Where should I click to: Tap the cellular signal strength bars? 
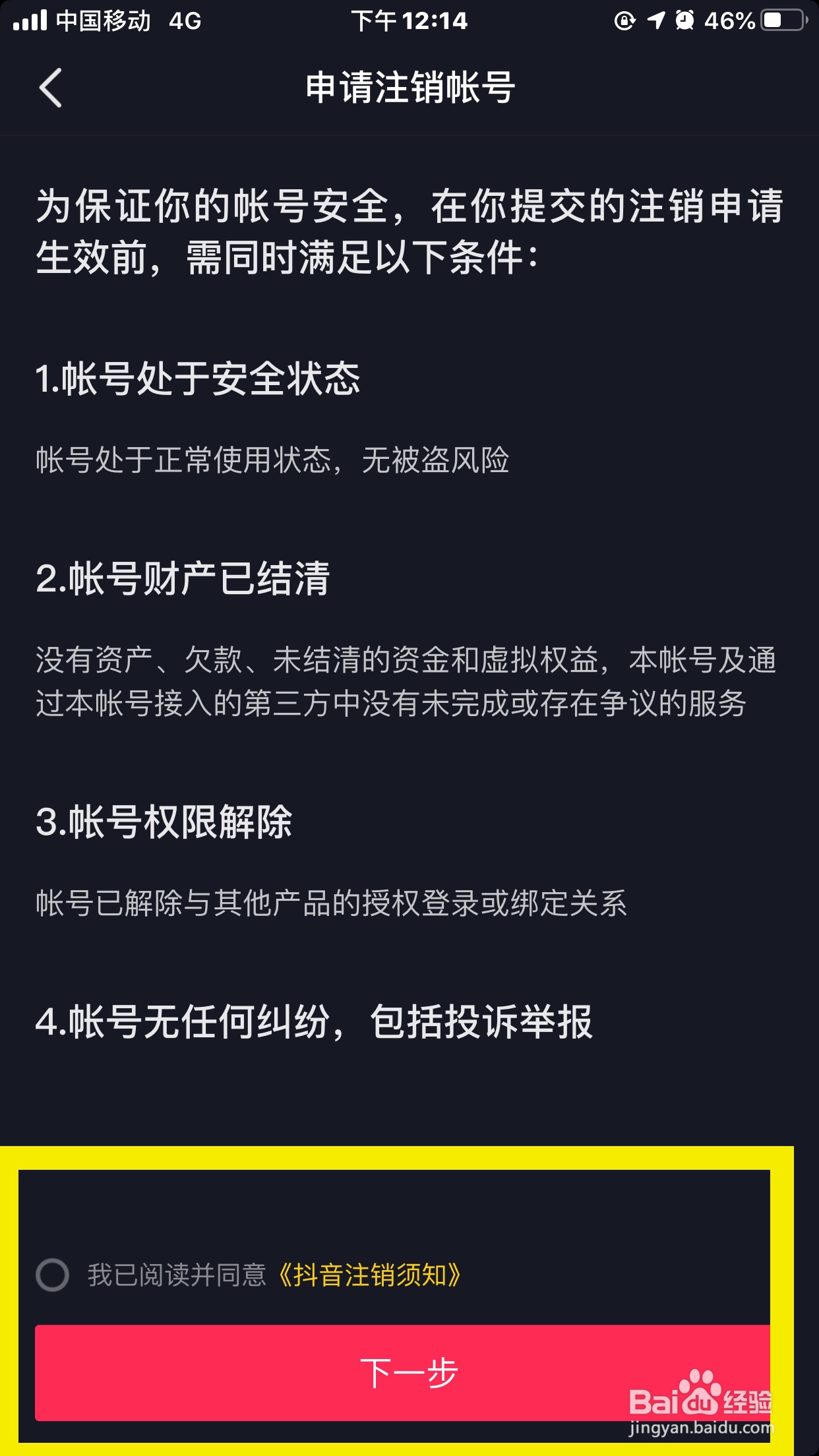pyautogui.click(x=32, y=20)
